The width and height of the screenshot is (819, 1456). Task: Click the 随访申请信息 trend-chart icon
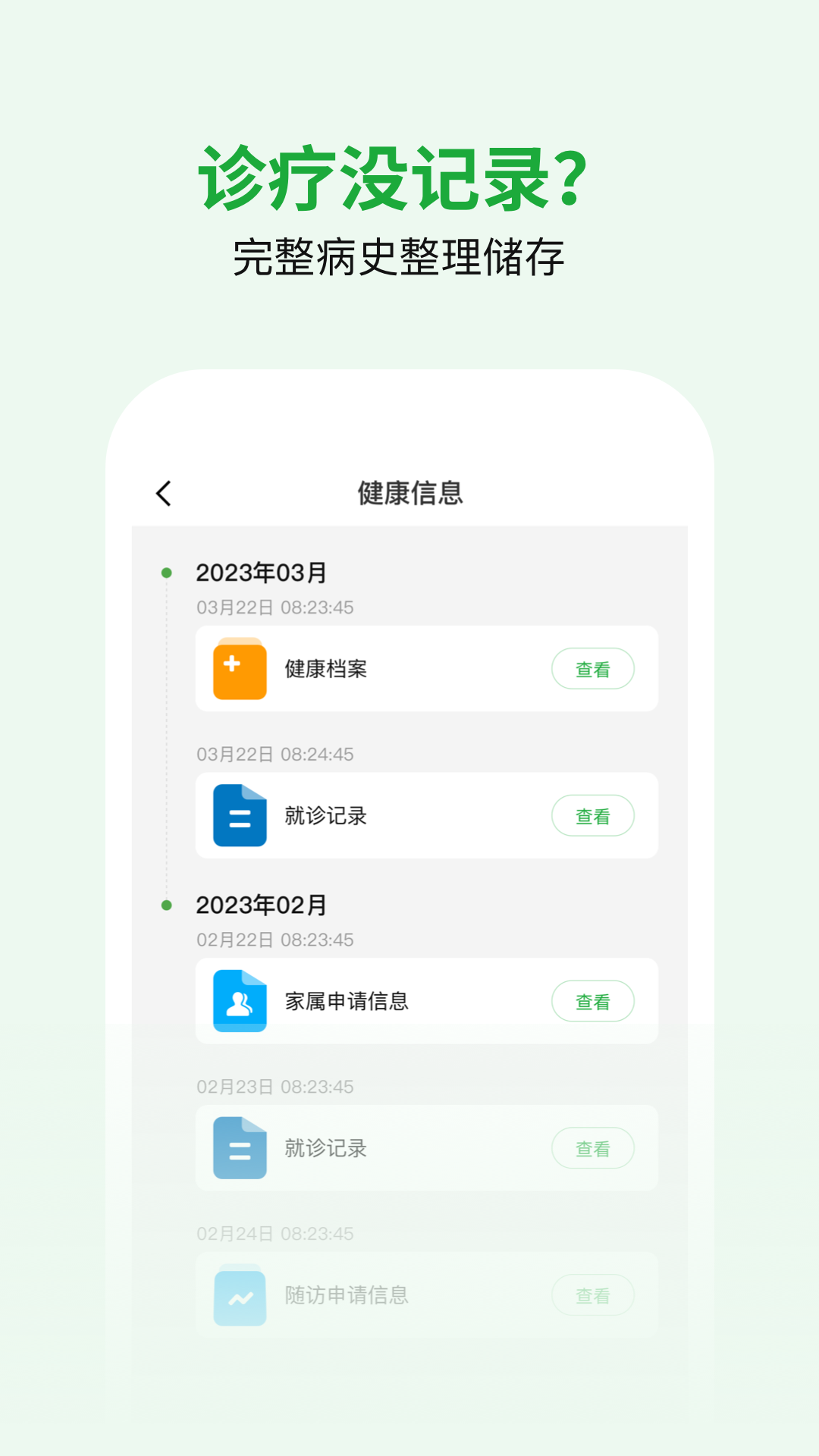(x=238, y=1295)
